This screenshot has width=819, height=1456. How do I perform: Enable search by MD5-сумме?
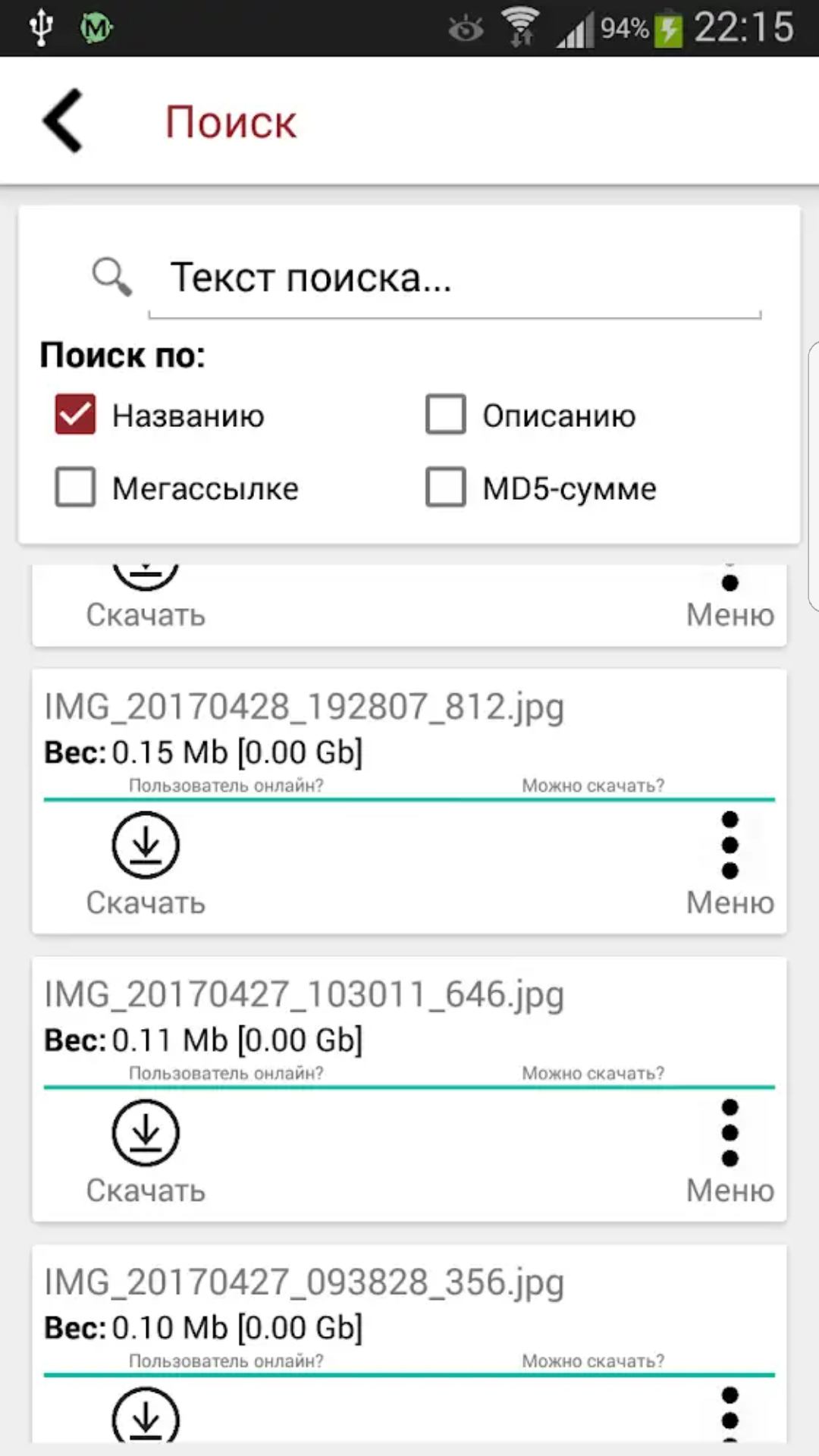pyautogui.click(x=446, y=487)
